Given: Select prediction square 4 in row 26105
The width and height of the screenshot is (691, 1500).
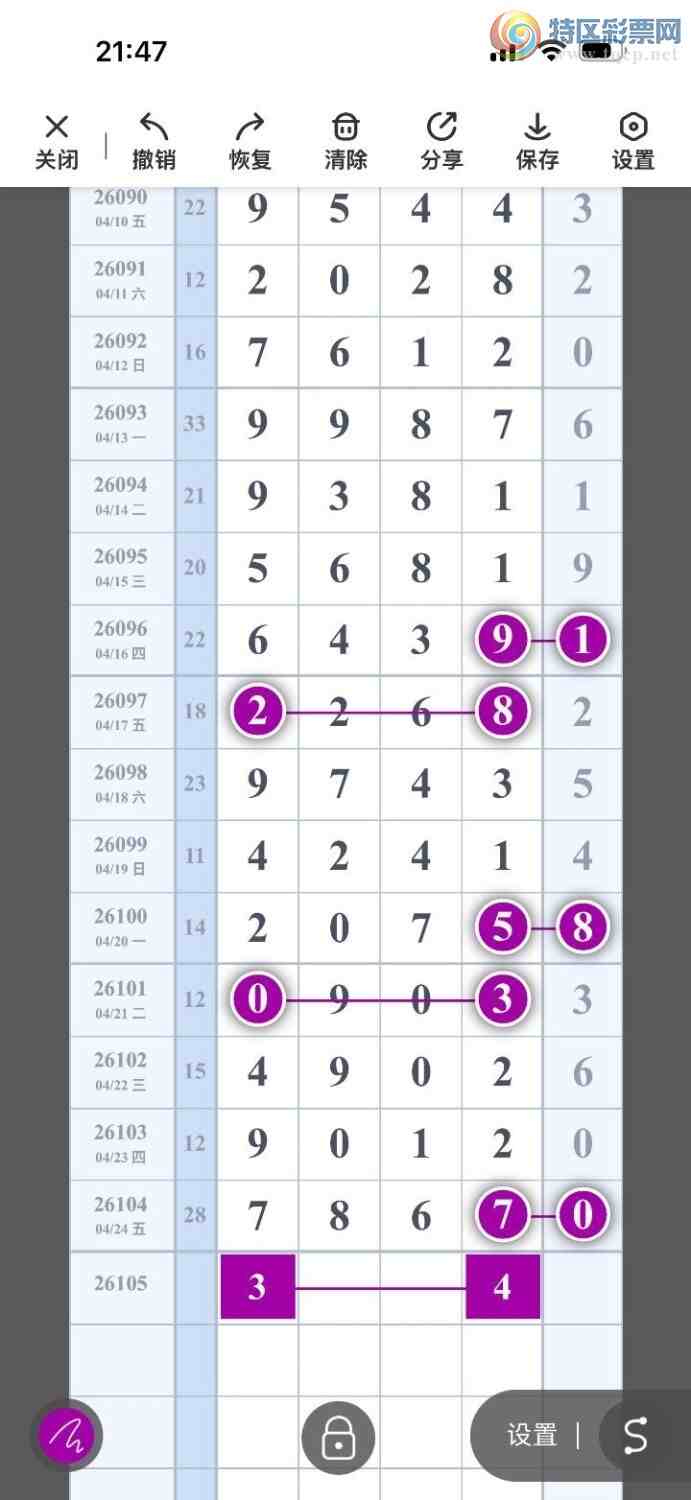Looking at the screenshot, I should click(x=502, y=1287).
